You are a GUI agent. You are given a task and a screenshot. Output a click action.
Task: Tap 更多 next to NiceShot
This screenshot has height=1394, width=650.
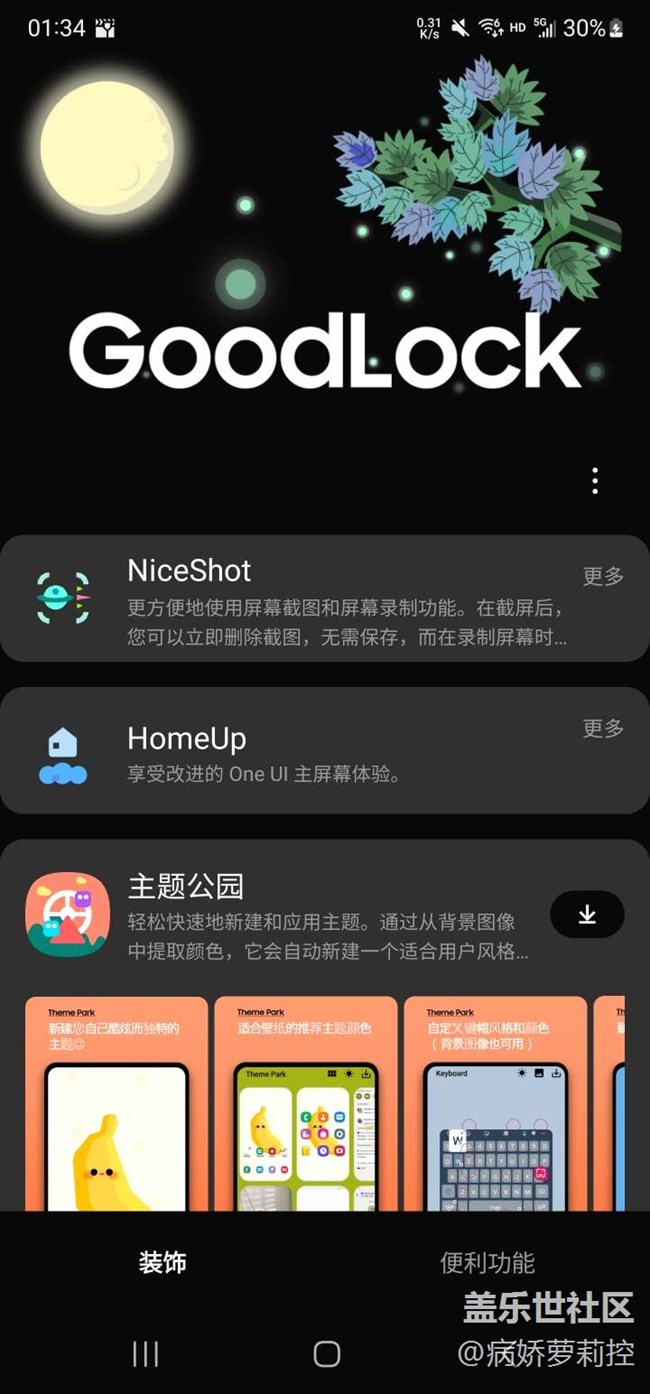tap(603, 576)
